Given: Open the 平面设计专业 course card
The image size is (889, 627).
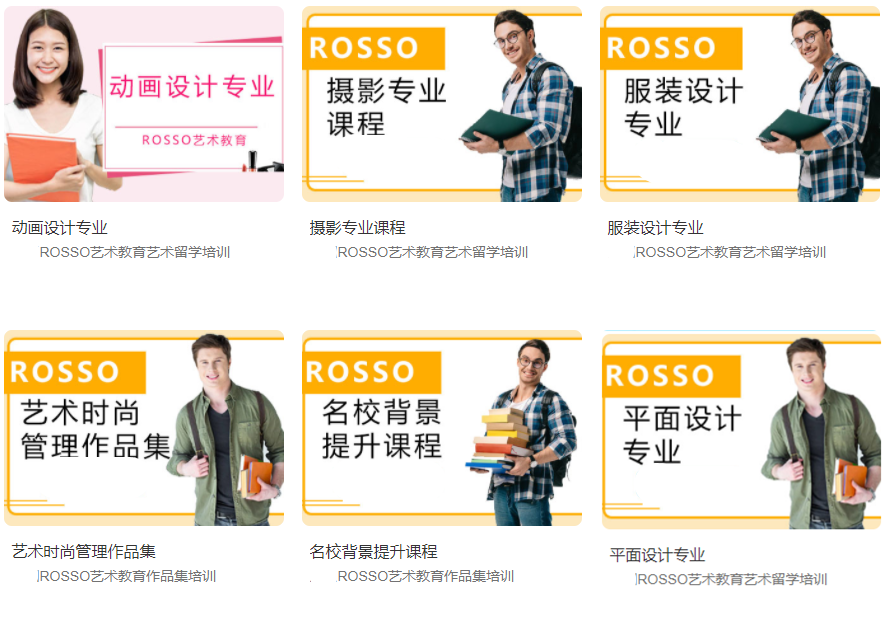Looking at the screenshot, I should [740, 431].
